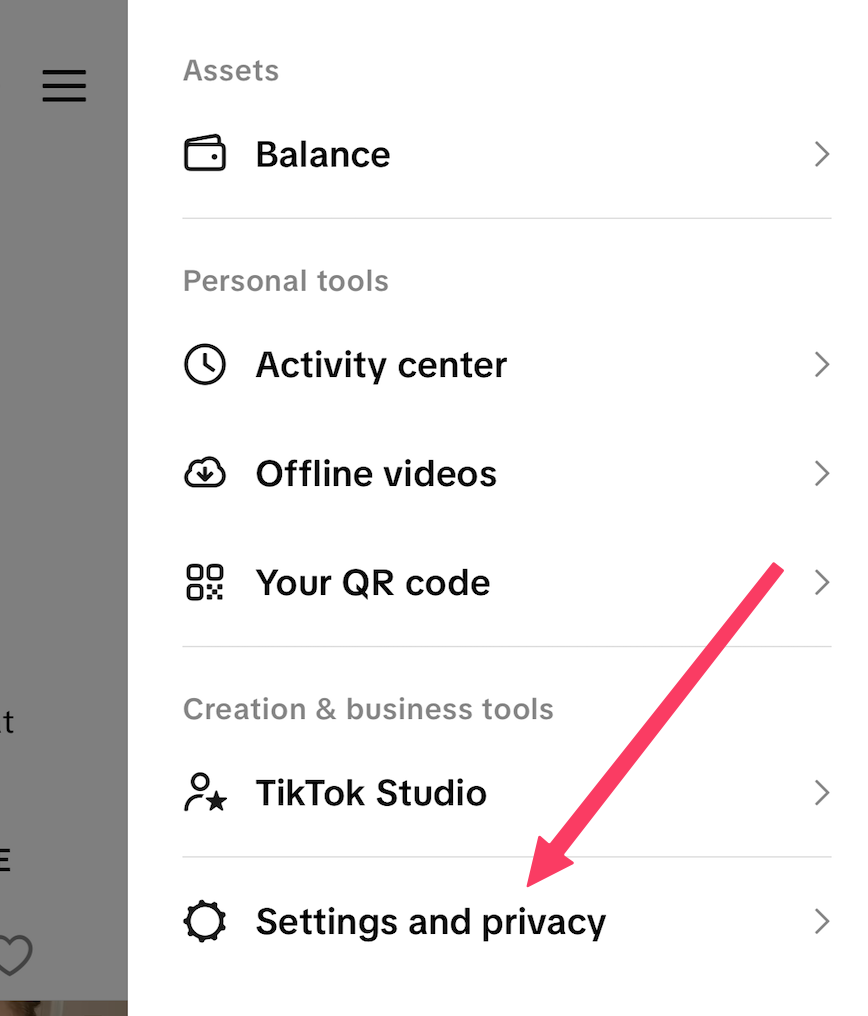Tap the hamburger menu icon
868x1016 pixels.
[x=64, y=86]
